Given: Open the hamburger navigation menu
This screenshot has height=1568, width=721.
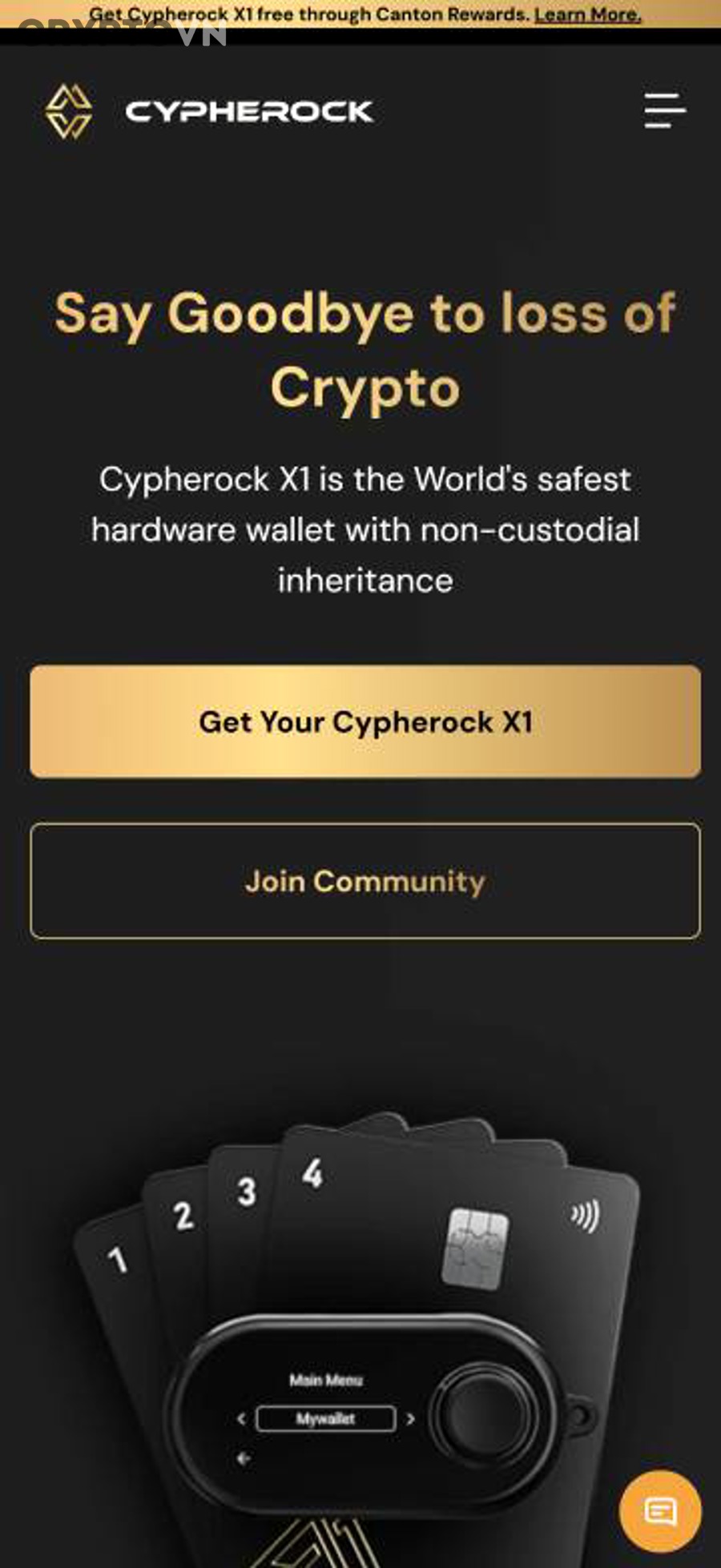Looking at the screenshot, I should coord(664,111).
